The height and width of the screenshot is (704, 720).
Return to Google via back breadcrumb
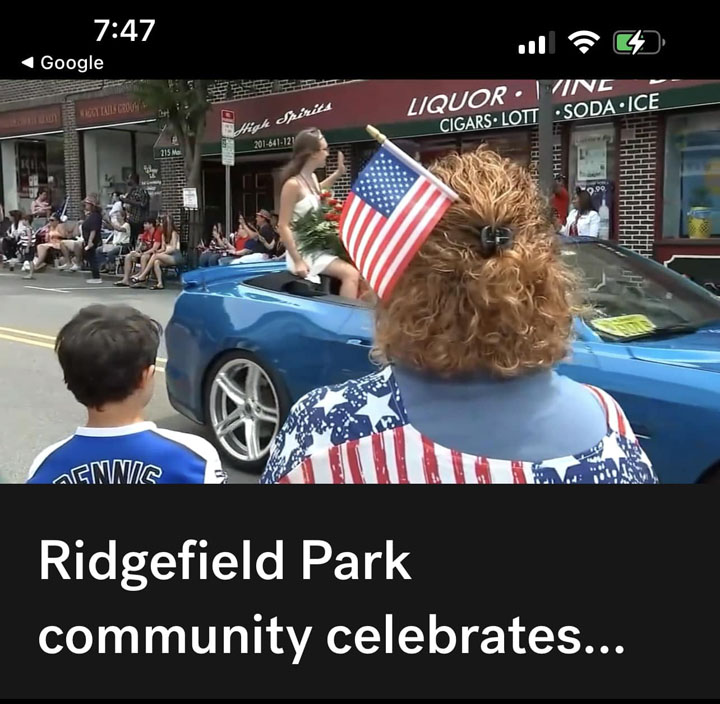(x=62, y=62)
